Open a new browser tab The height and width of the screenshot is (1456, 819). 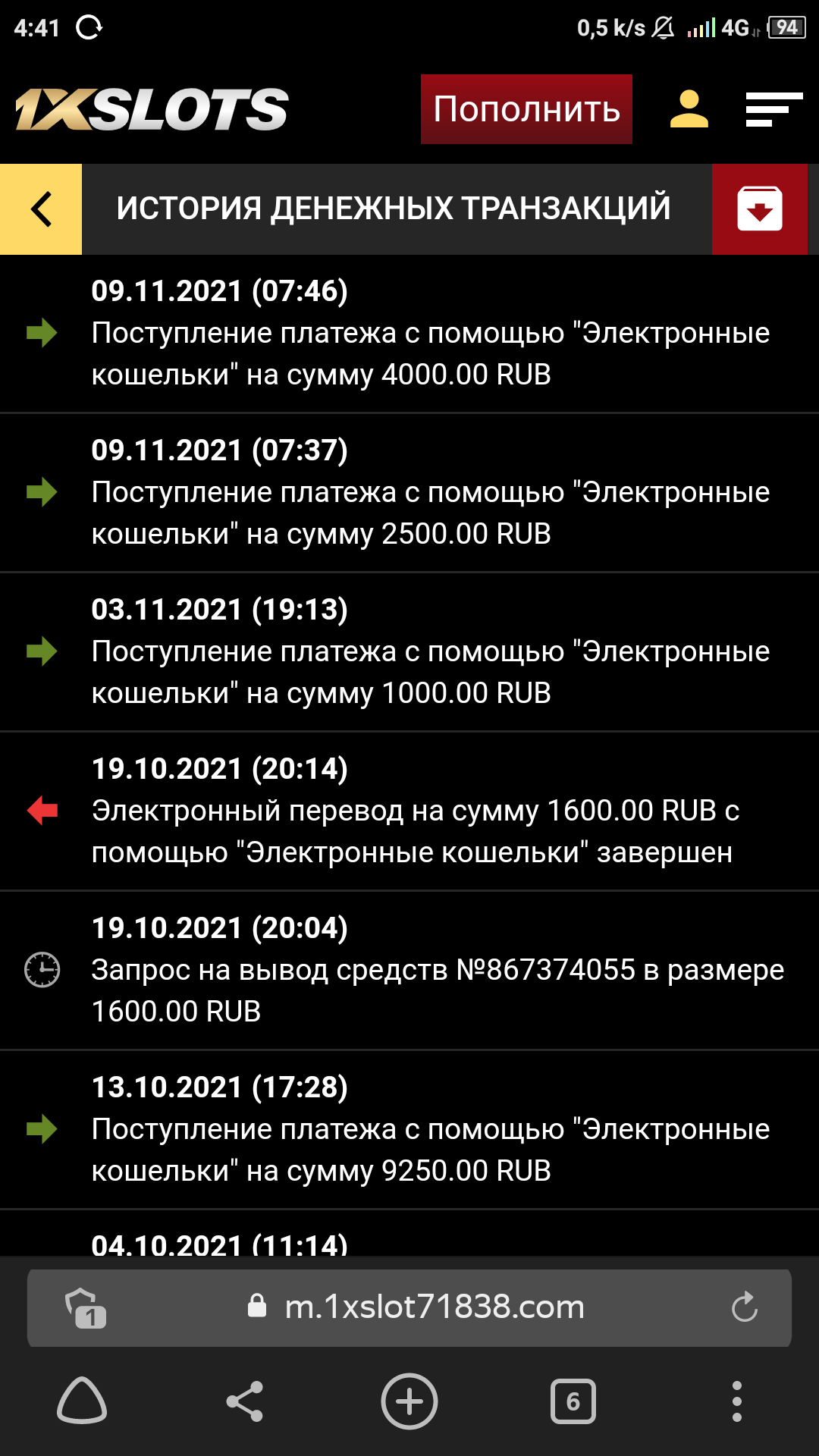point(409,1401)
